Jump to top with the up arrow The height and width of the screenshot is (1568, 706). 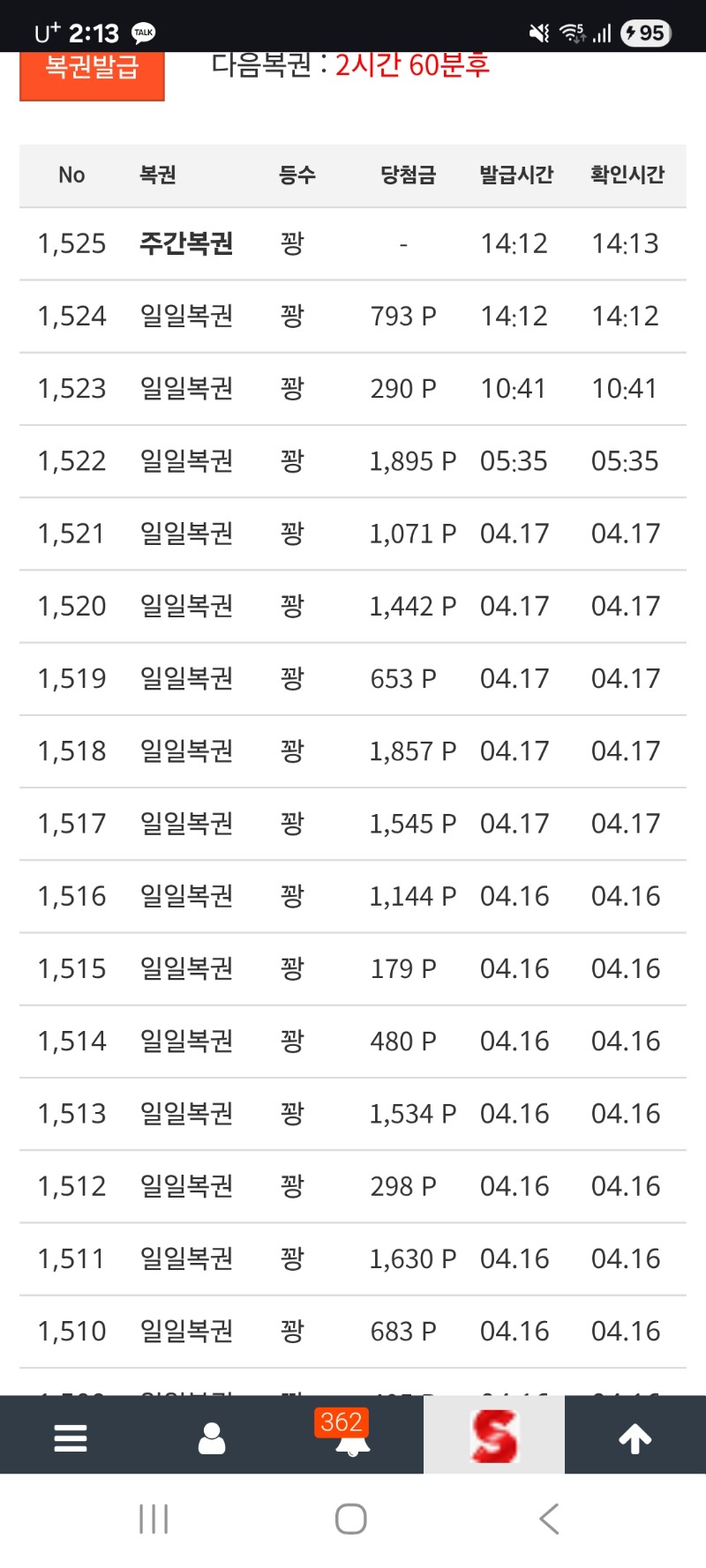click(635, 1437)
